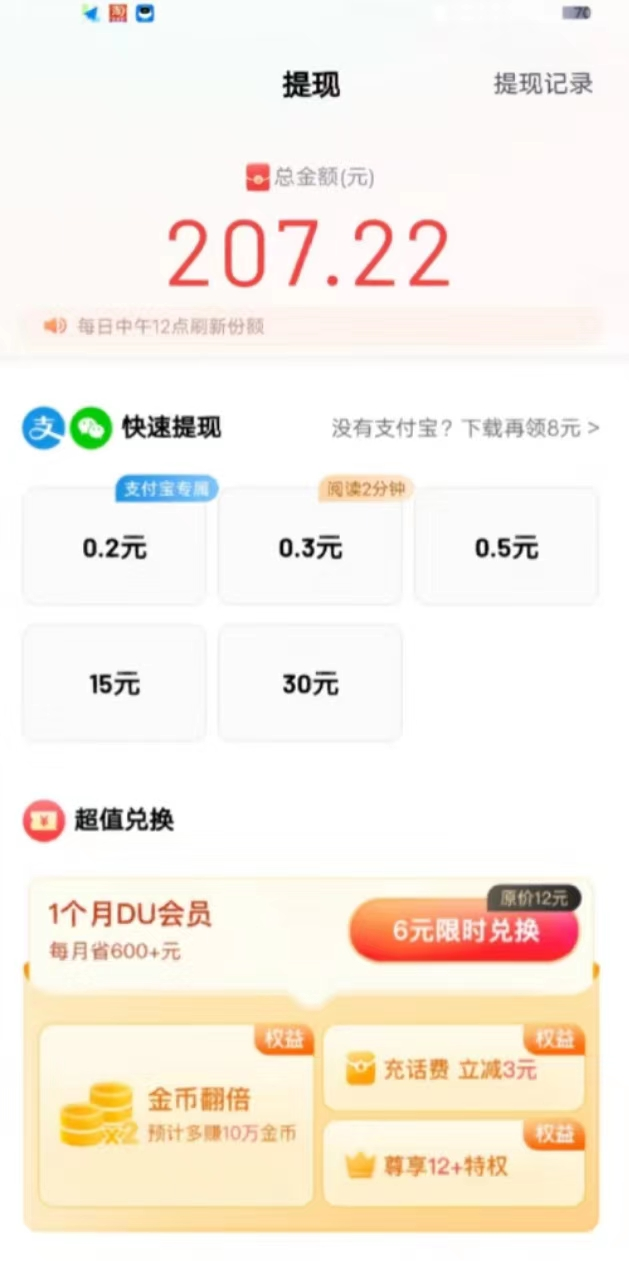Open the 金币翻倍 benefit card

[x=176, y=1114]
